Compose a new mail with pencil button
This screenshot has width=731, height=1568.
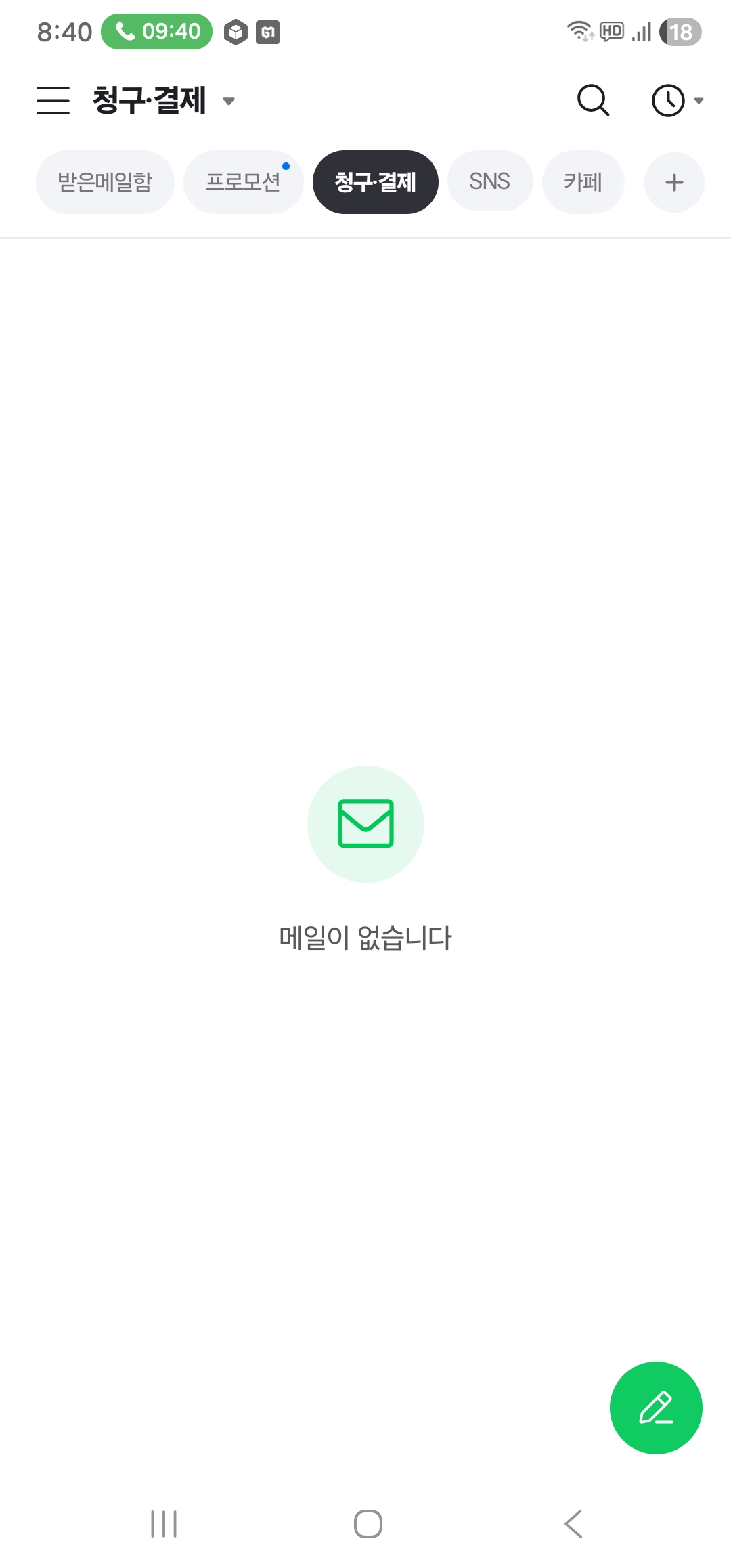(x=655, y=1408)
